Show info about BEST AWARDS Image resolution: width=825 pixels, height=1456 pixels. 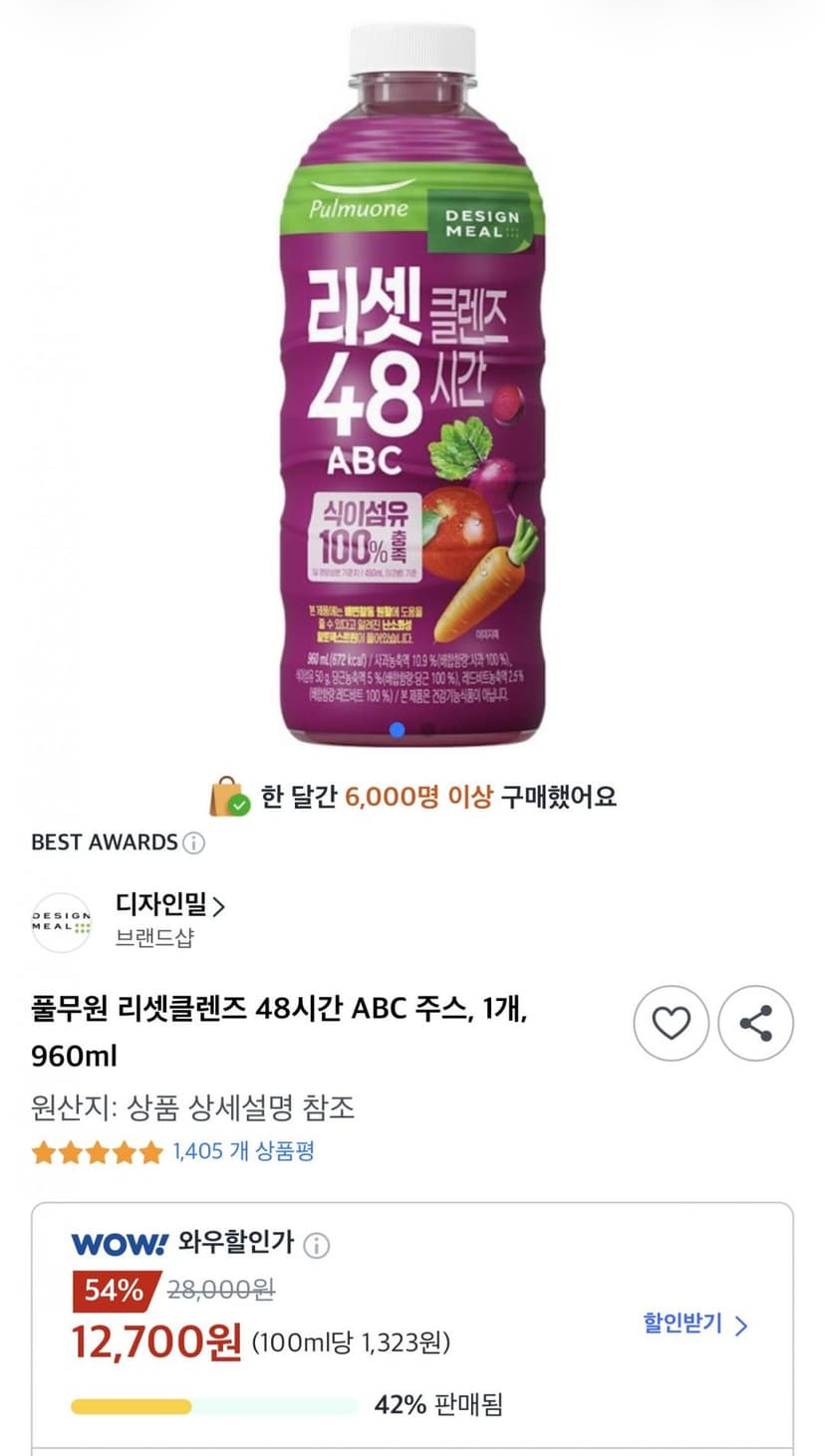pyautogui.click(x=194, y=843)
